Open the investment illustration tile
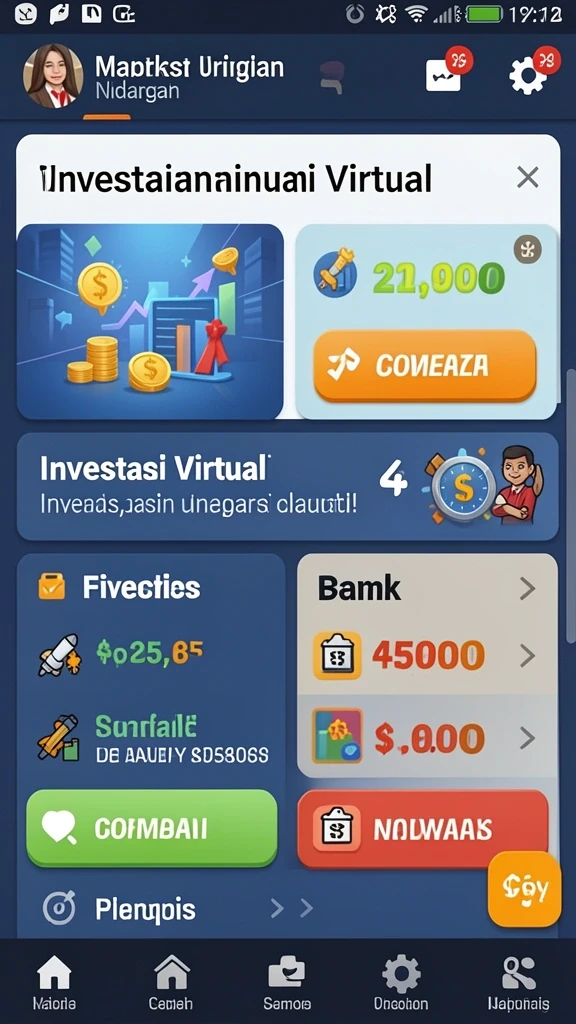The image size is (576, 1024). click(x=150, y=321)
